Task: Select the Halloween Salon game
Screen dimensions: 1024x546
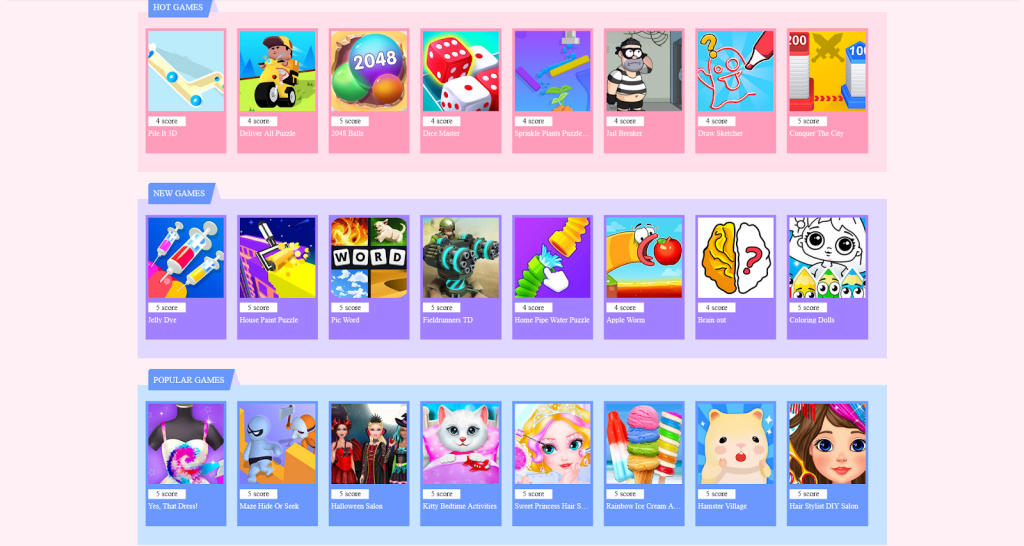Action: 369,444
